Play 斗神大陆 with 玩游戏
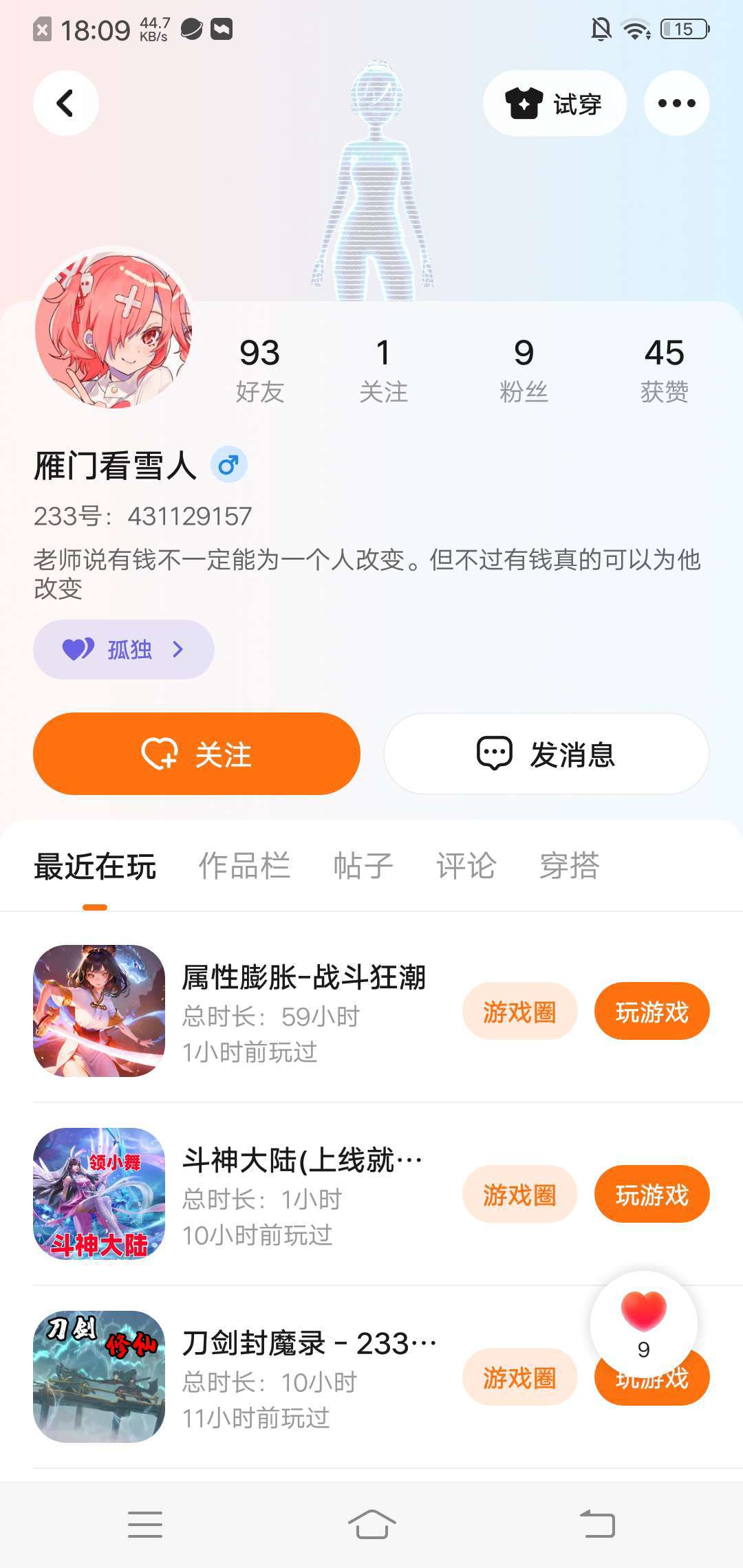This screenshot has height=1568, width=743. pos(652,1195)
